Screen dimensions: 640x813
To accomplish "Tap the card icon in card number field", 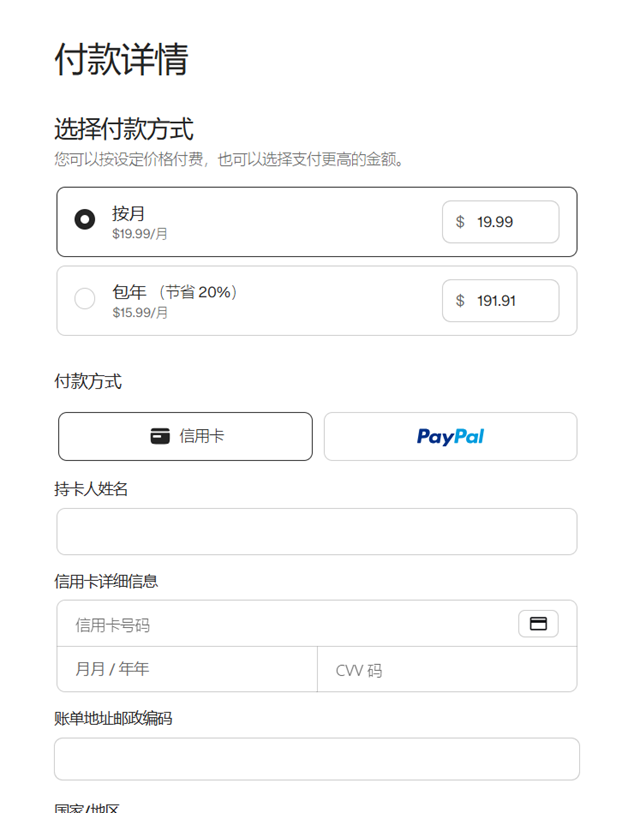I will coord(538,624).
